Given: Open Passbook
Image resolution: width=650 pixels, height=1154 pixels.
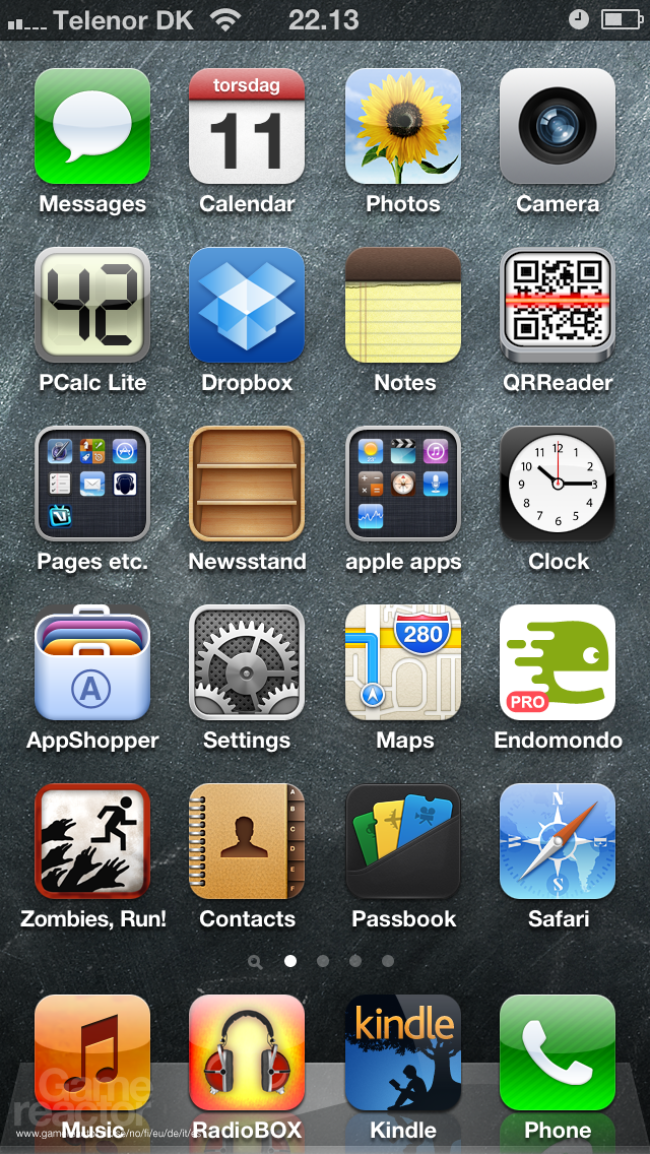Looking at the screenshot, I should coord(403,841).
